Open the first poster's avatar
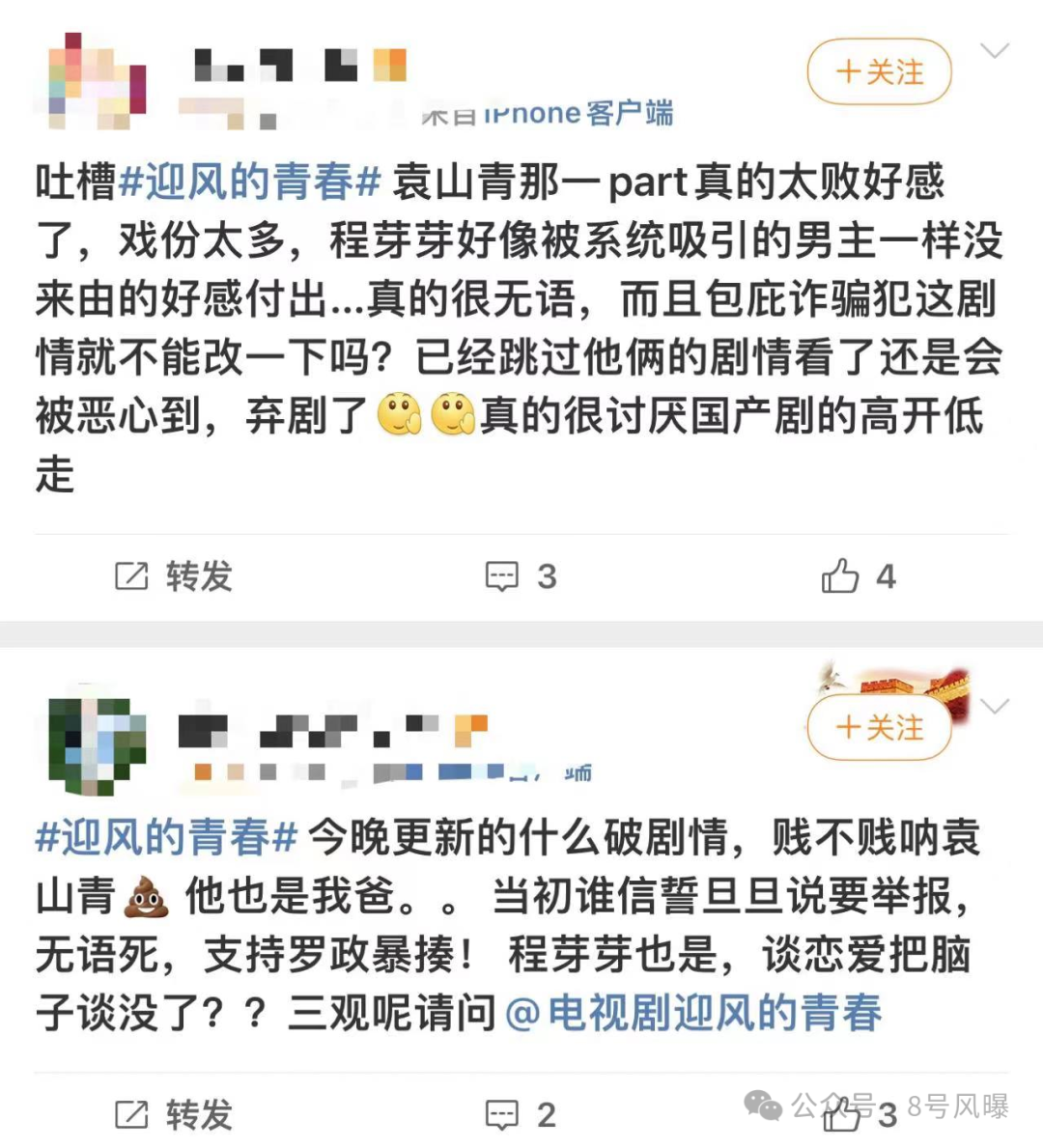The width and height of the screenshot is (1043, 1148). coord(96,83)
